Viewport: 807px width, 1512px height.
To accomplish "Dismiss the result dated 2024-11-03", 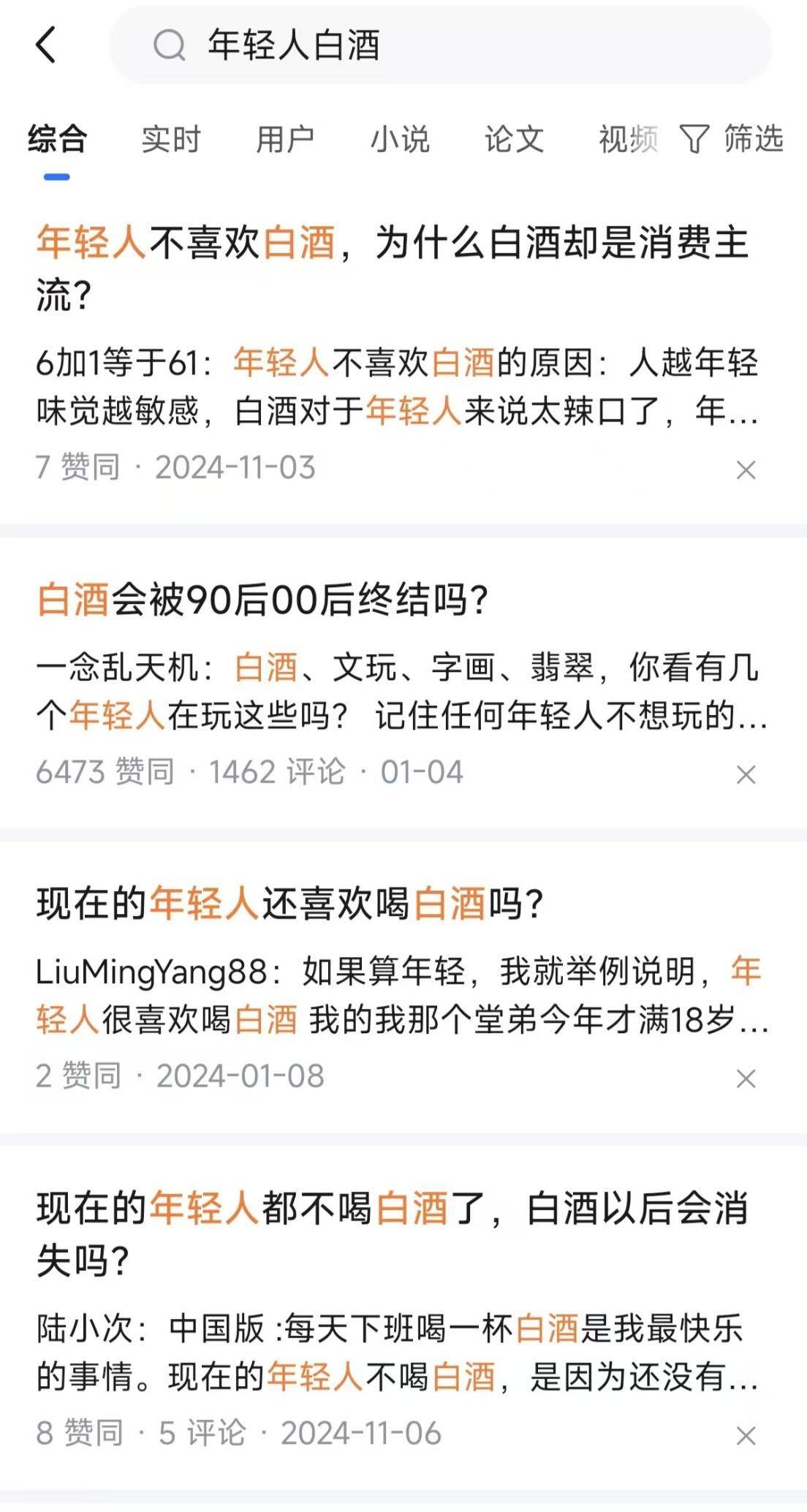I will click(x=746, y=470).
